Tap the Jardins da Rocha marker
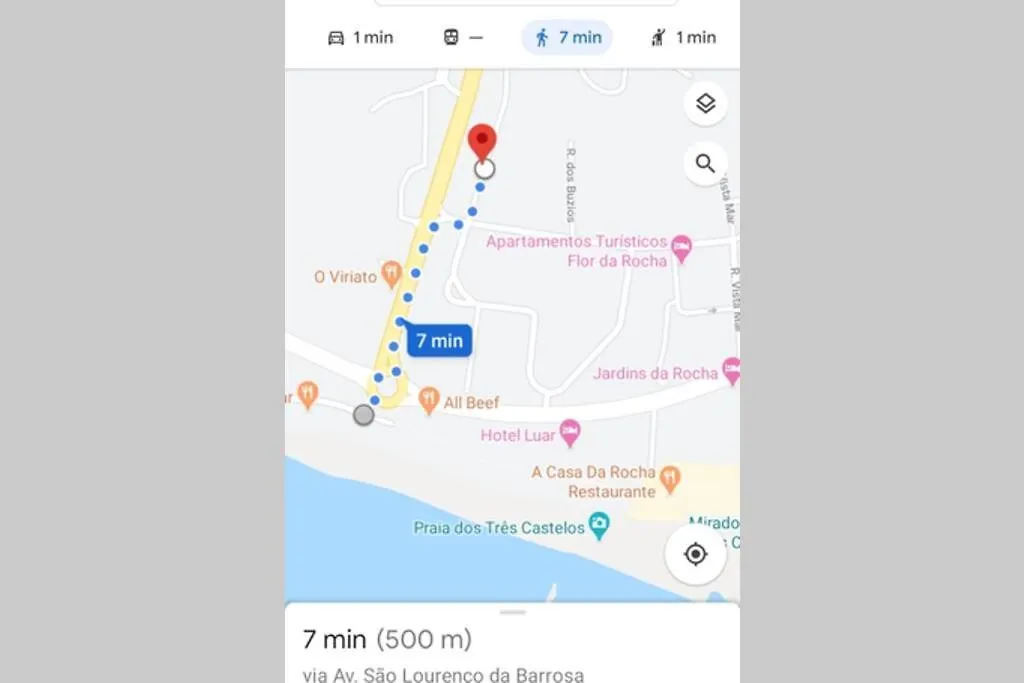 pos(731,371)
